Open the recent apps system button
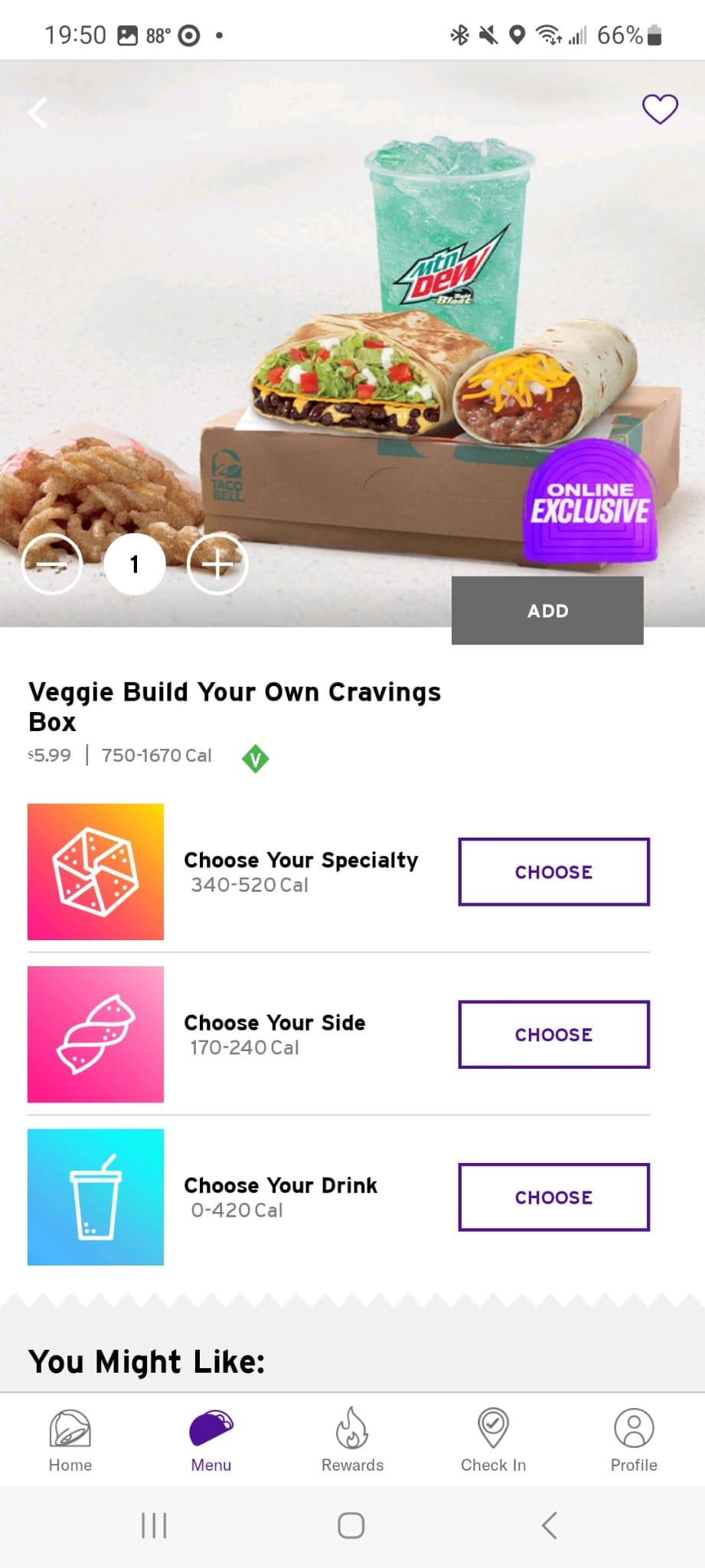705x1568 pixels. click(x=154, y=1525)
